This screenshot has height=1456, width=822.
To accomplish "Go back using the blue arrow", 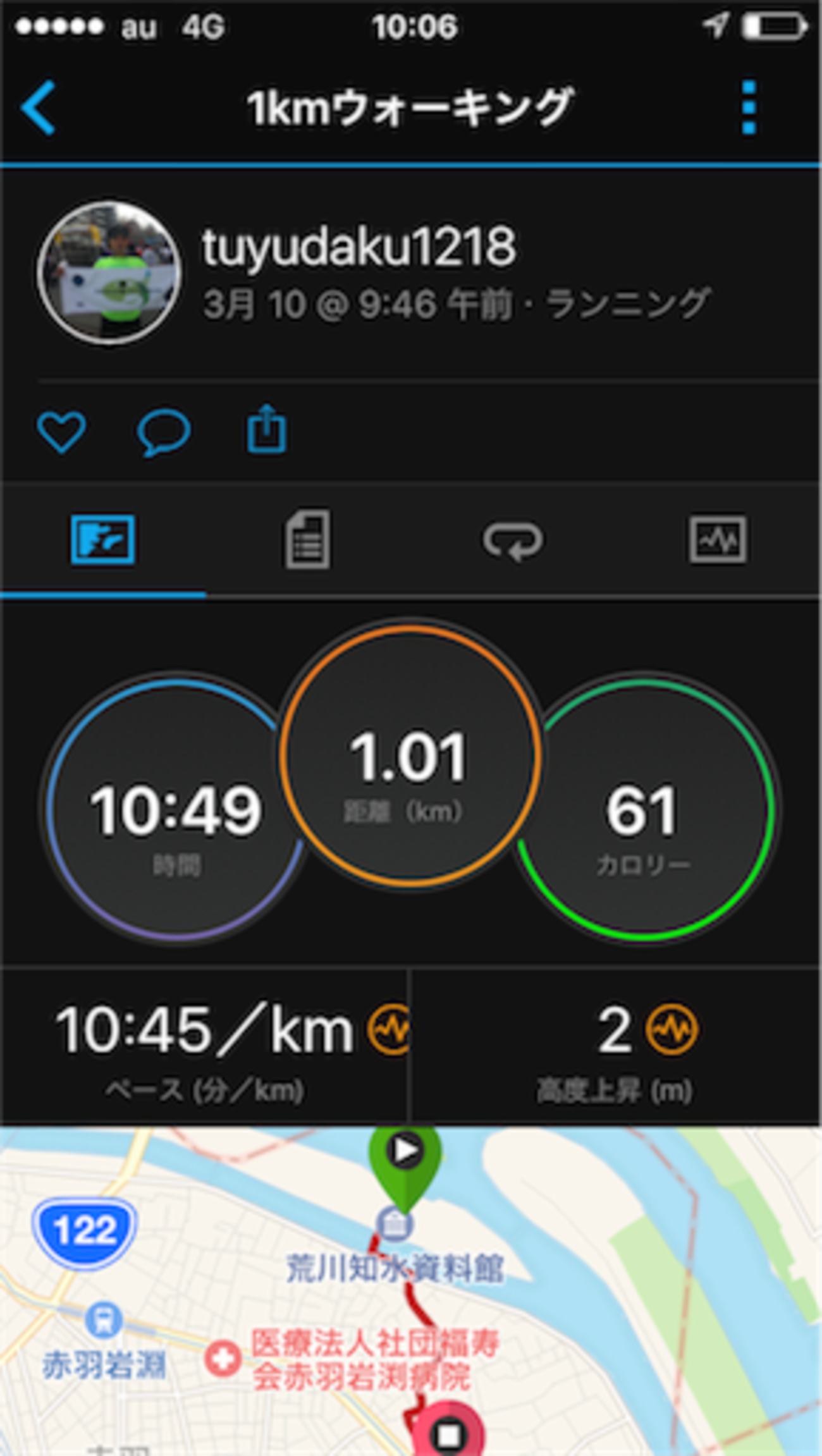I will [39, 107].
